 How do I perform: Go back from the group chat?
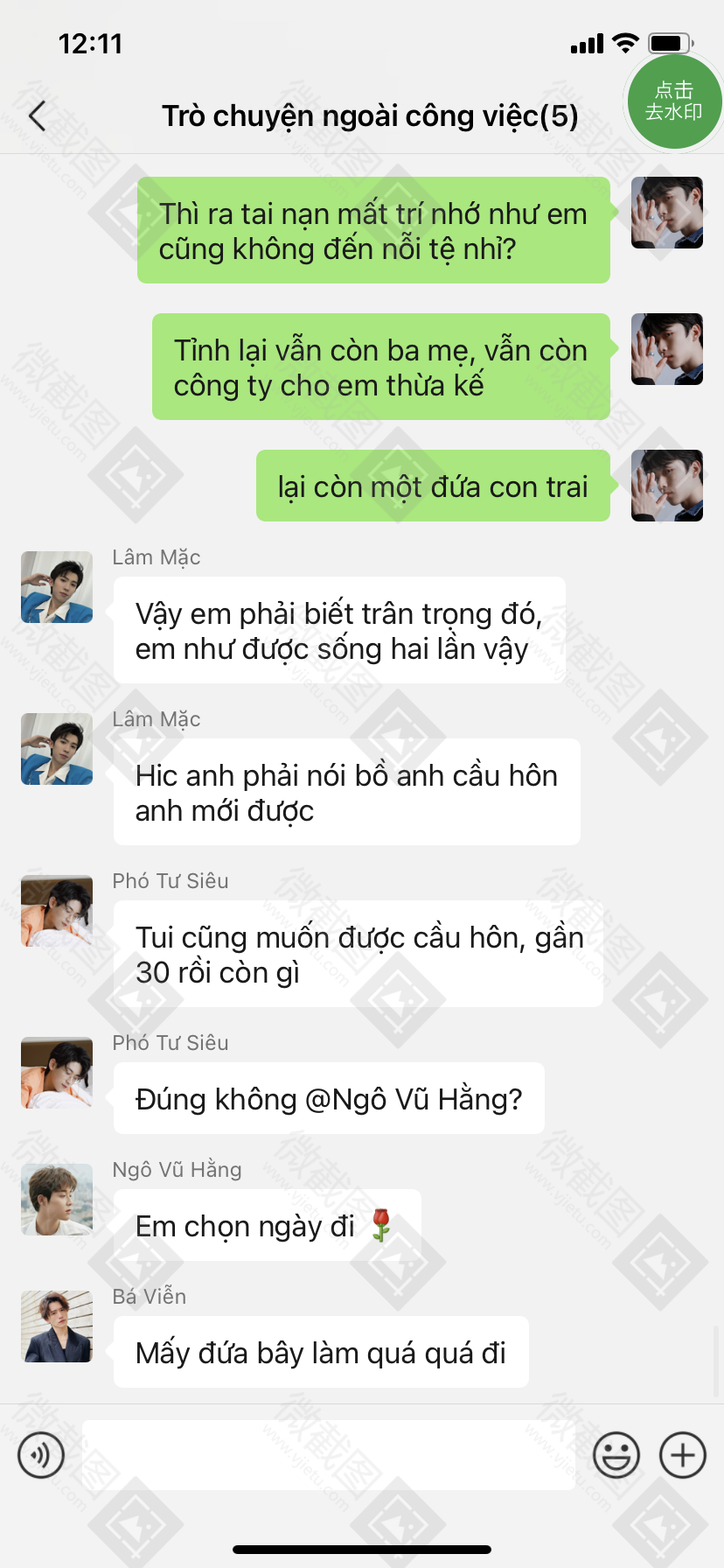tap(38, 115)
